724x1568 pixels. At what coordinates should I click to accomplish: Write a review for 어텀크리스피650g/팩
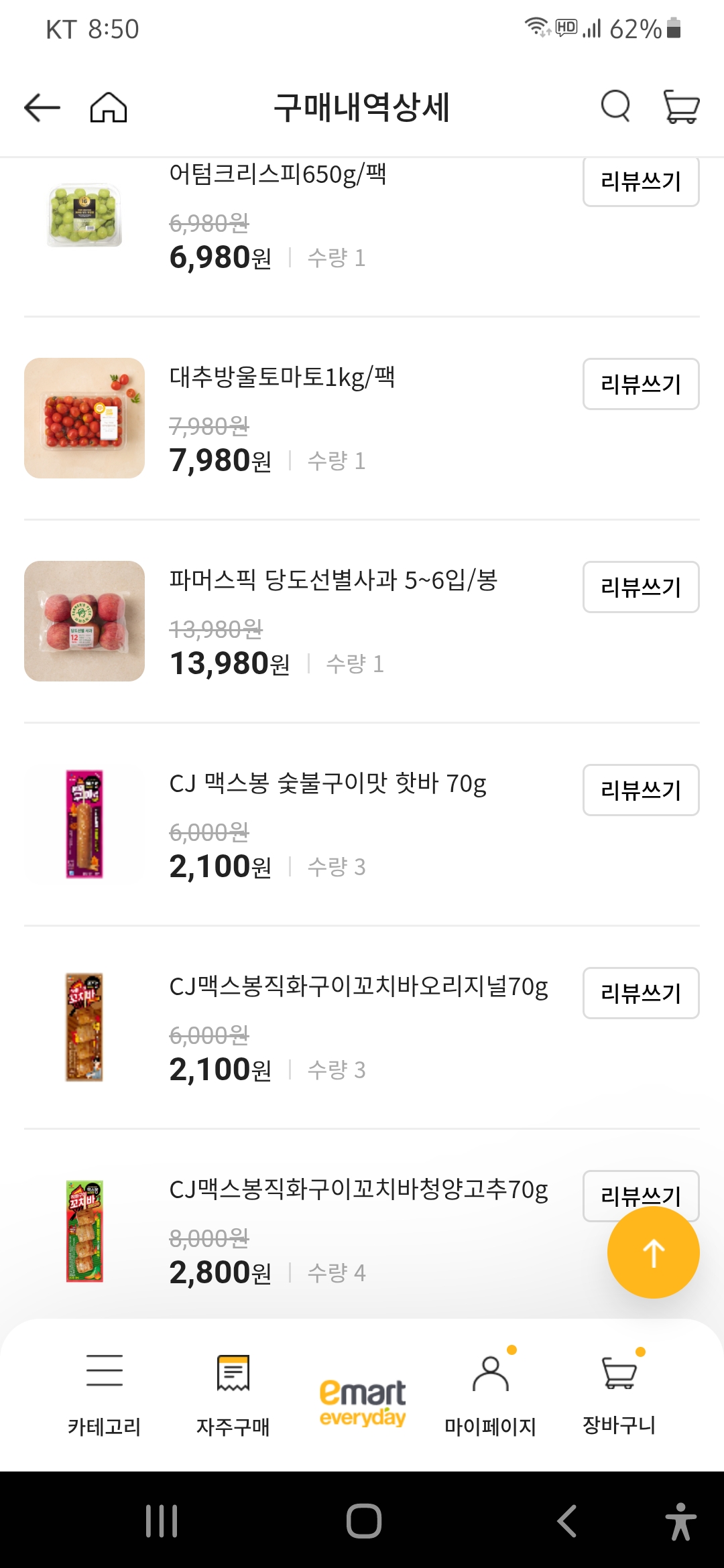[x=641, y=182]
